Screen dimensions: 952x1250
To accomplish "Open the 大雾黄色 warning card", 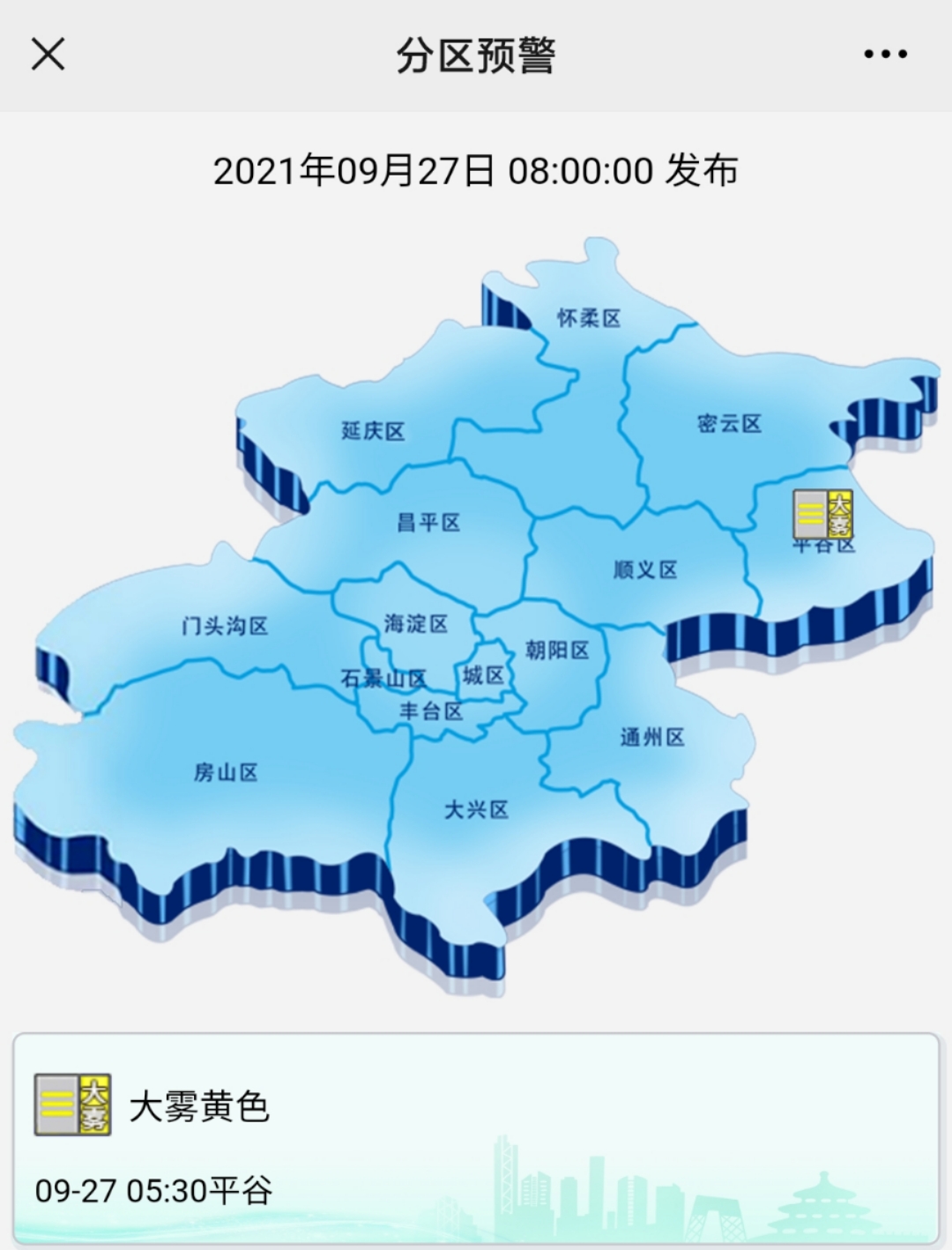I will 476,1137.
